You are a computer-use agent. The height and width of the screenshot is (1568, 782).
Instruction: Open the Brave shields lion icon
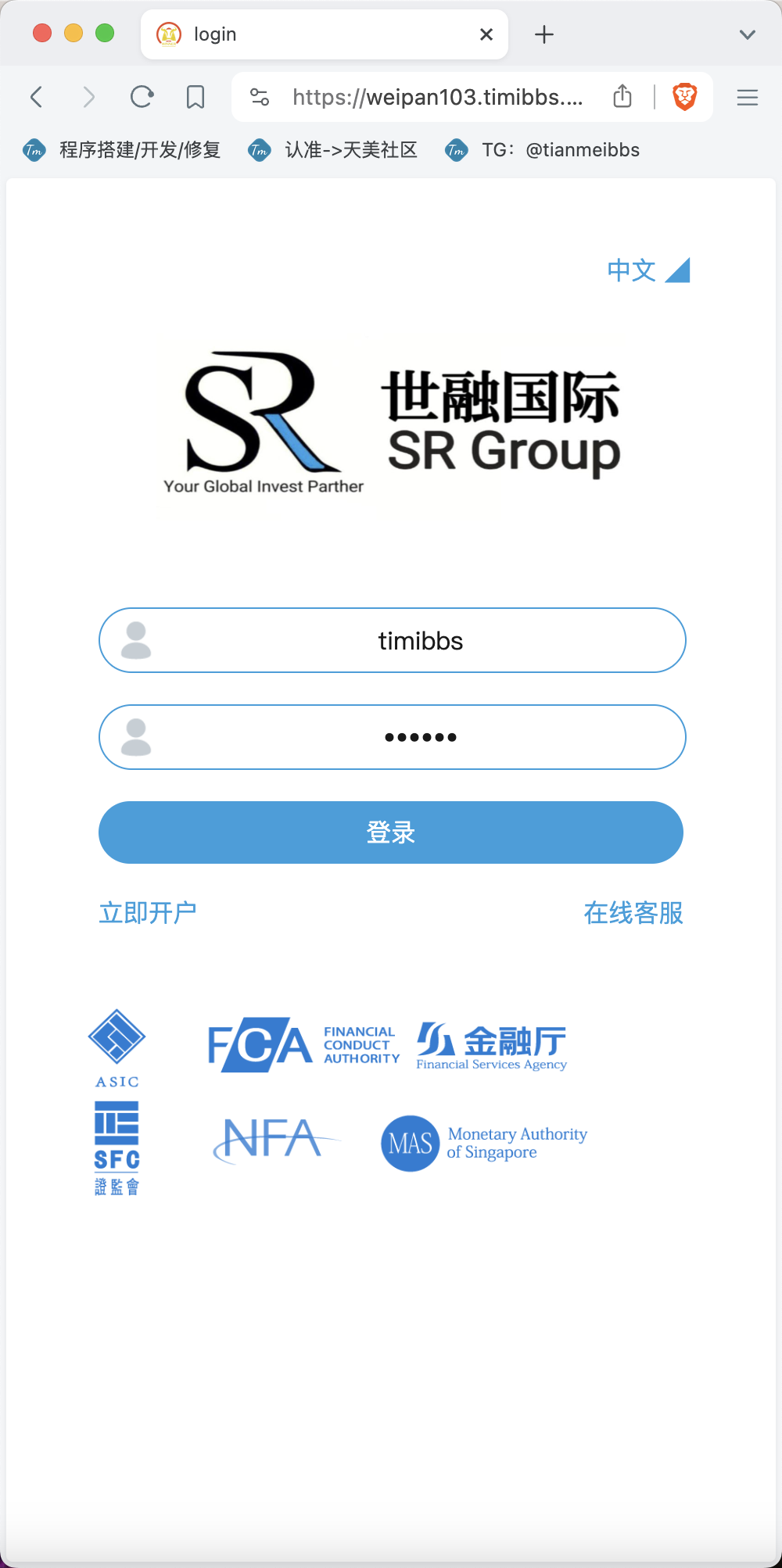pyautogui.click(x=685, y=97)
